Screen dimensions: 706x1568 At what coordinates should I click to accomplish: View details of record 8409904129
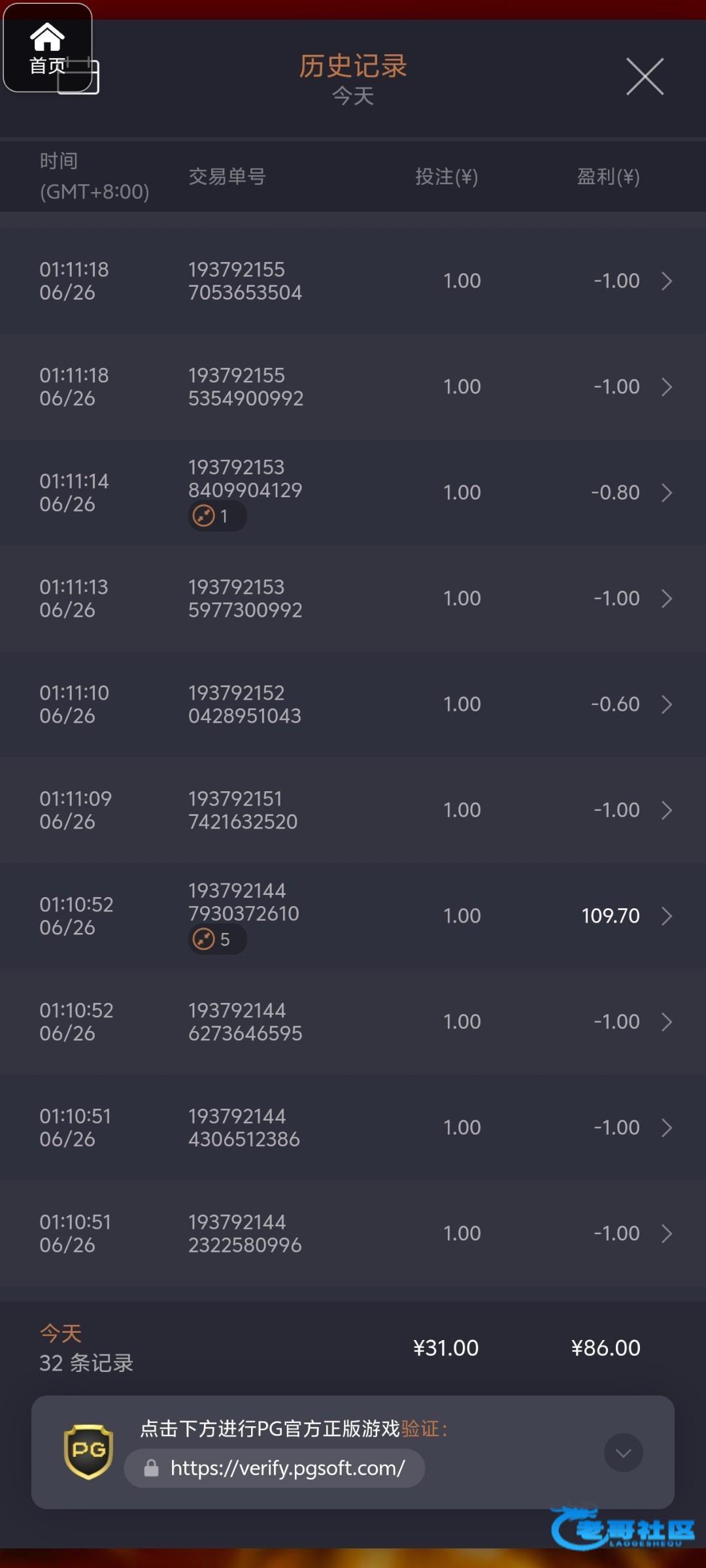coord(353,493)
